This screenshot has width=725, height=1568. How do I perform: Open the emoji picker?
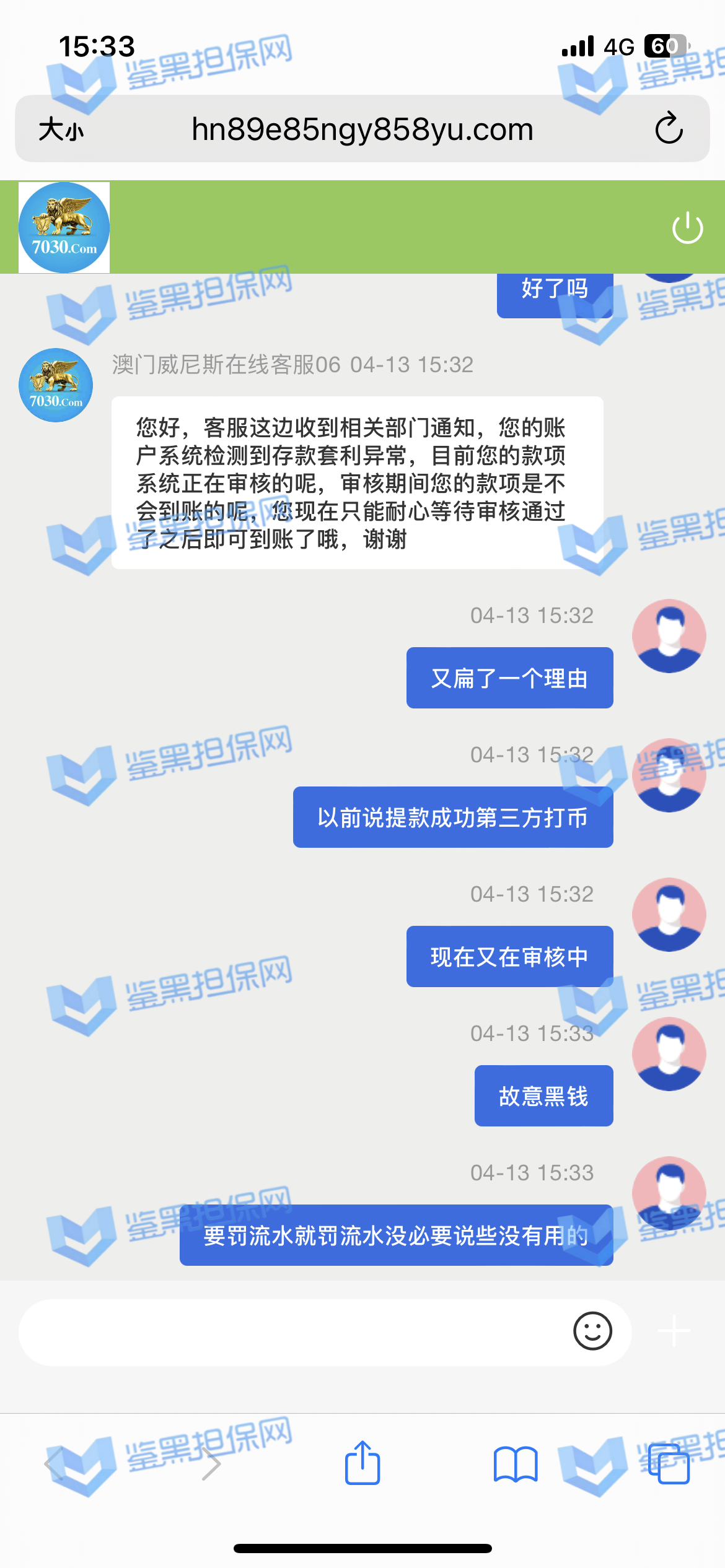click(x=592, y=1331)
